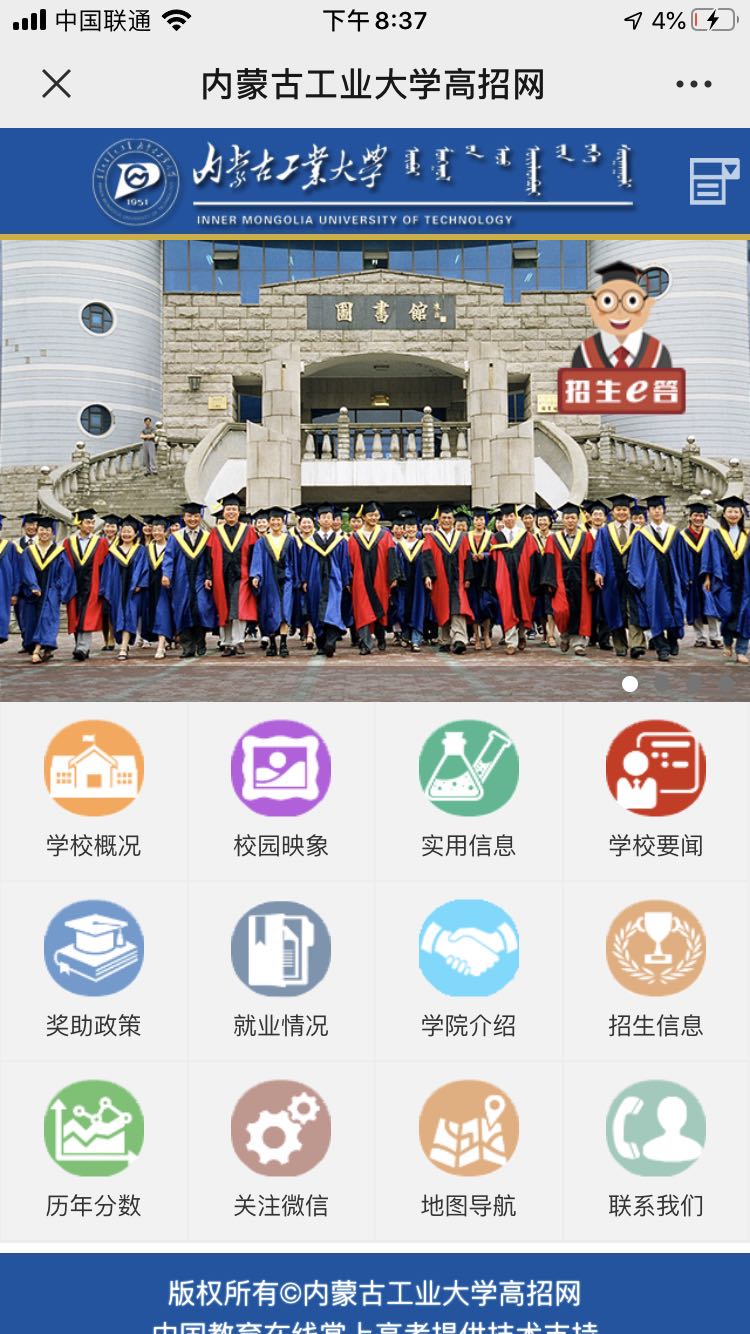
Task: Tap 关注微信
Action: click(281, 1150)
